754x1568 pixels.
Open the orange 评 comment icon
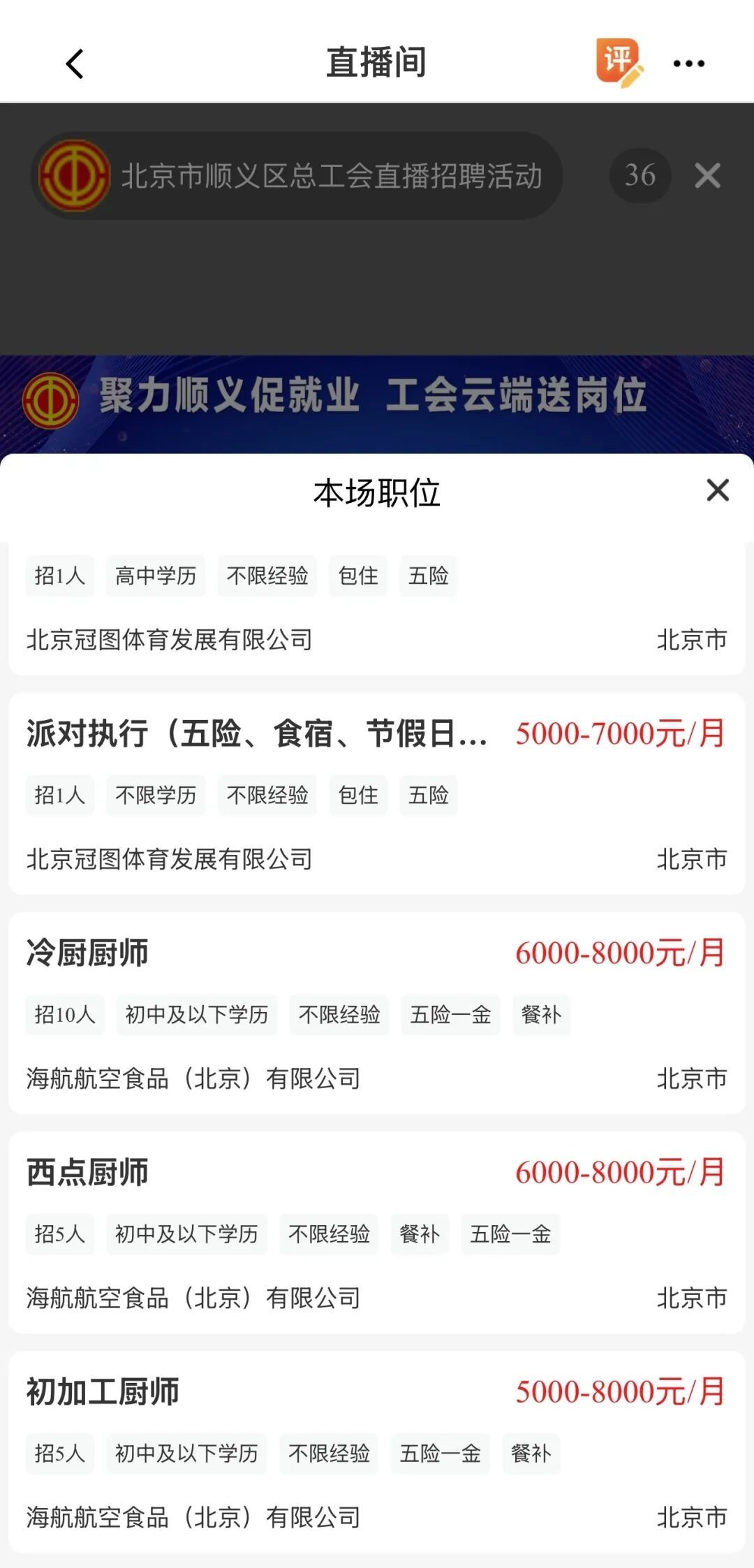pos(619,62)
